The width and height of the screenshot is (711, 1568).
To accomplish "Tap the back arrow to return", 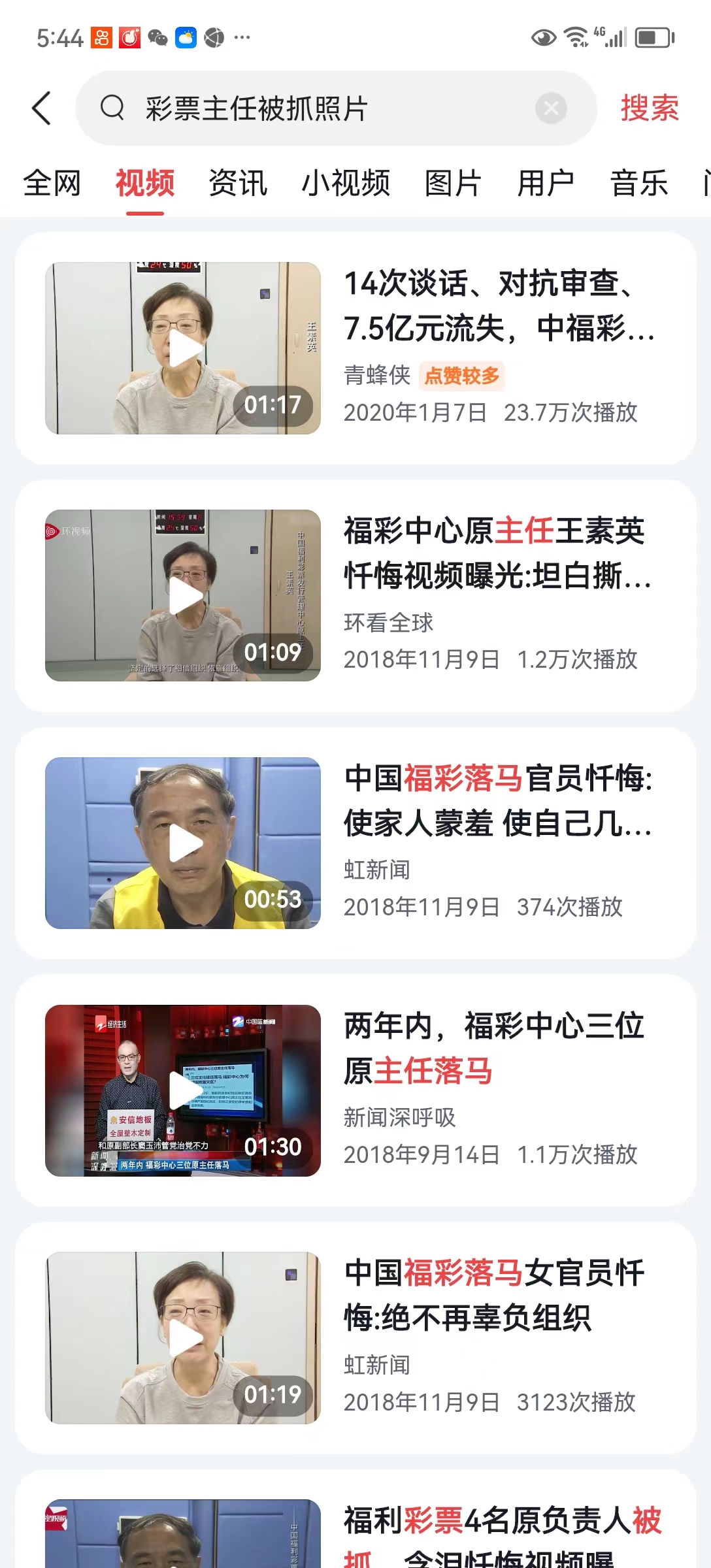I will [x=41, y=108].
